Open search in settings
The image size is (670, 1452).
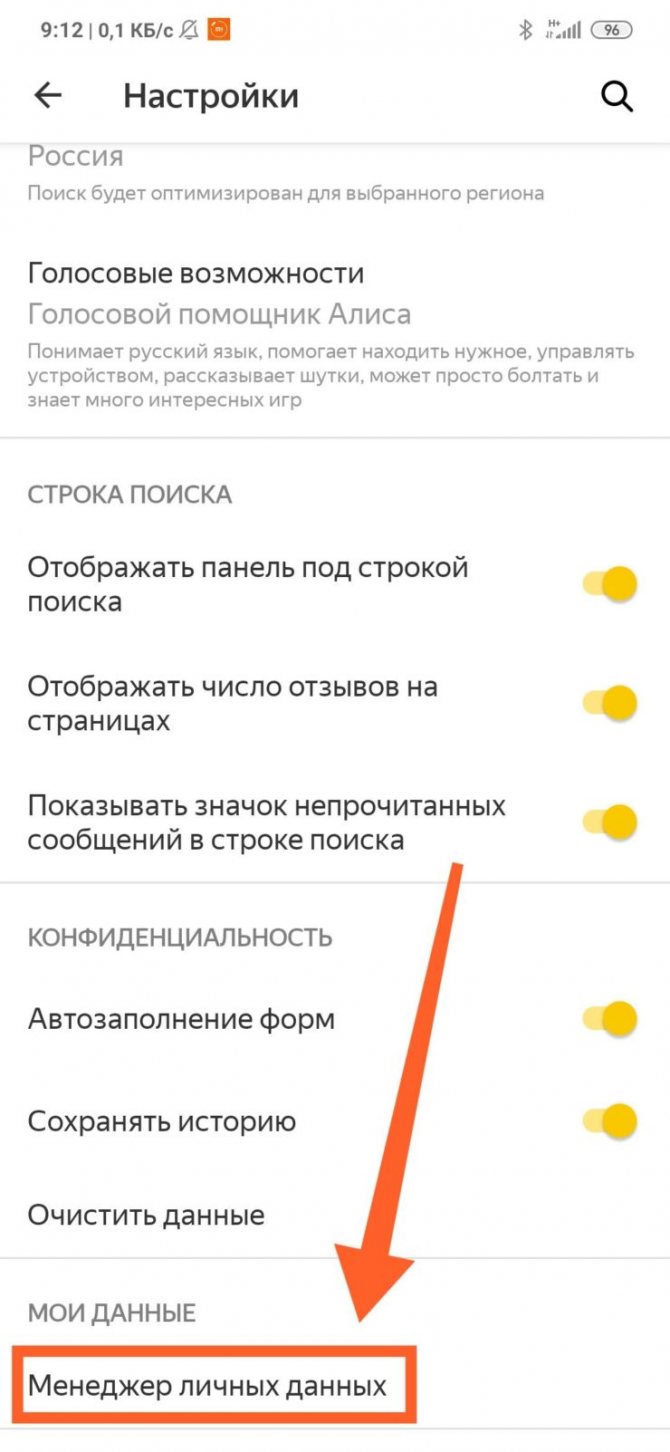coord(616,96)
